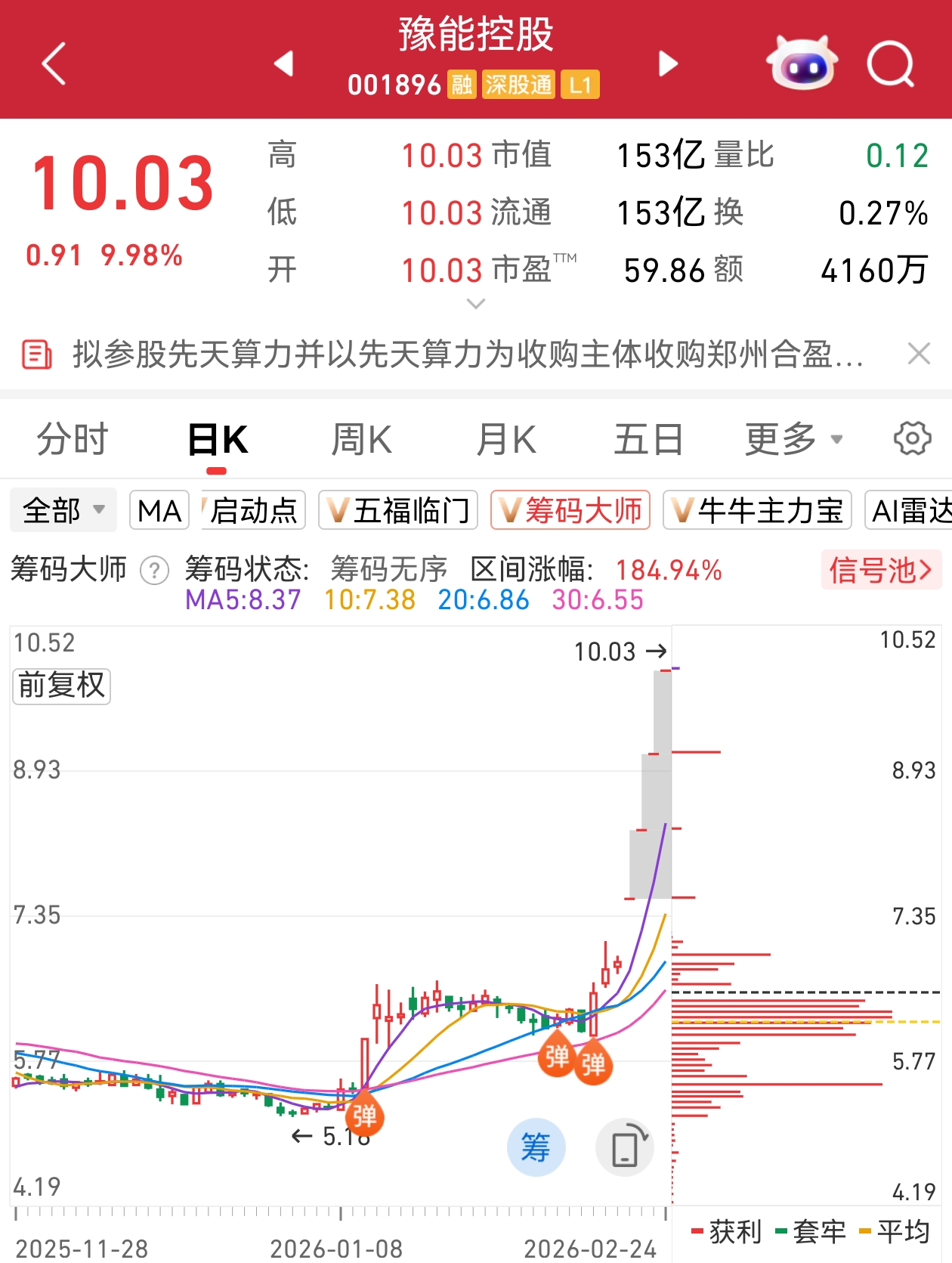Open the robot AI assistant
The height and width of the screenshot is (1263, 952).
tap(801, 63)
